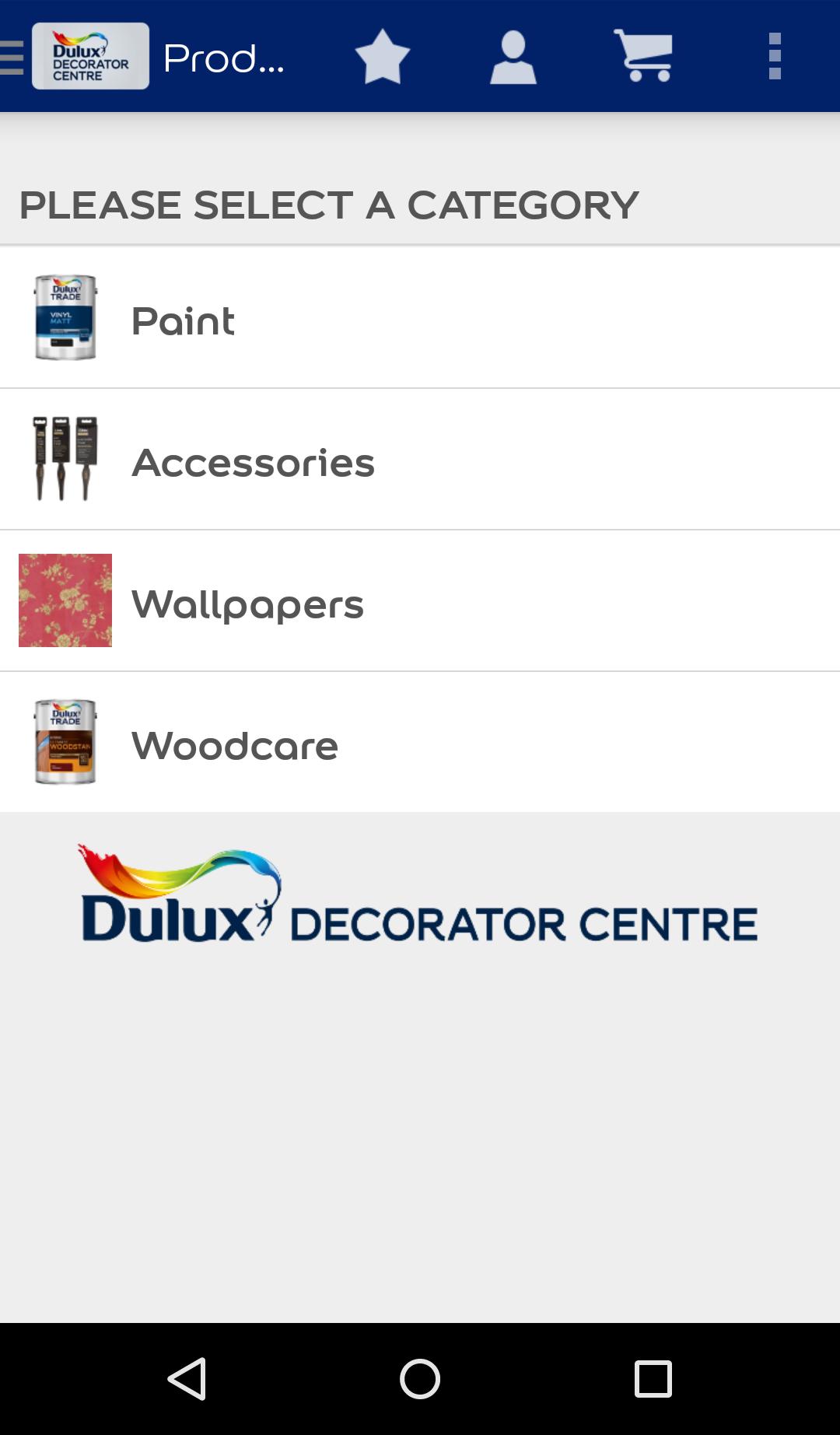Open favourites star icon
The image size is (840, 1435).
(x=382, y=56)
